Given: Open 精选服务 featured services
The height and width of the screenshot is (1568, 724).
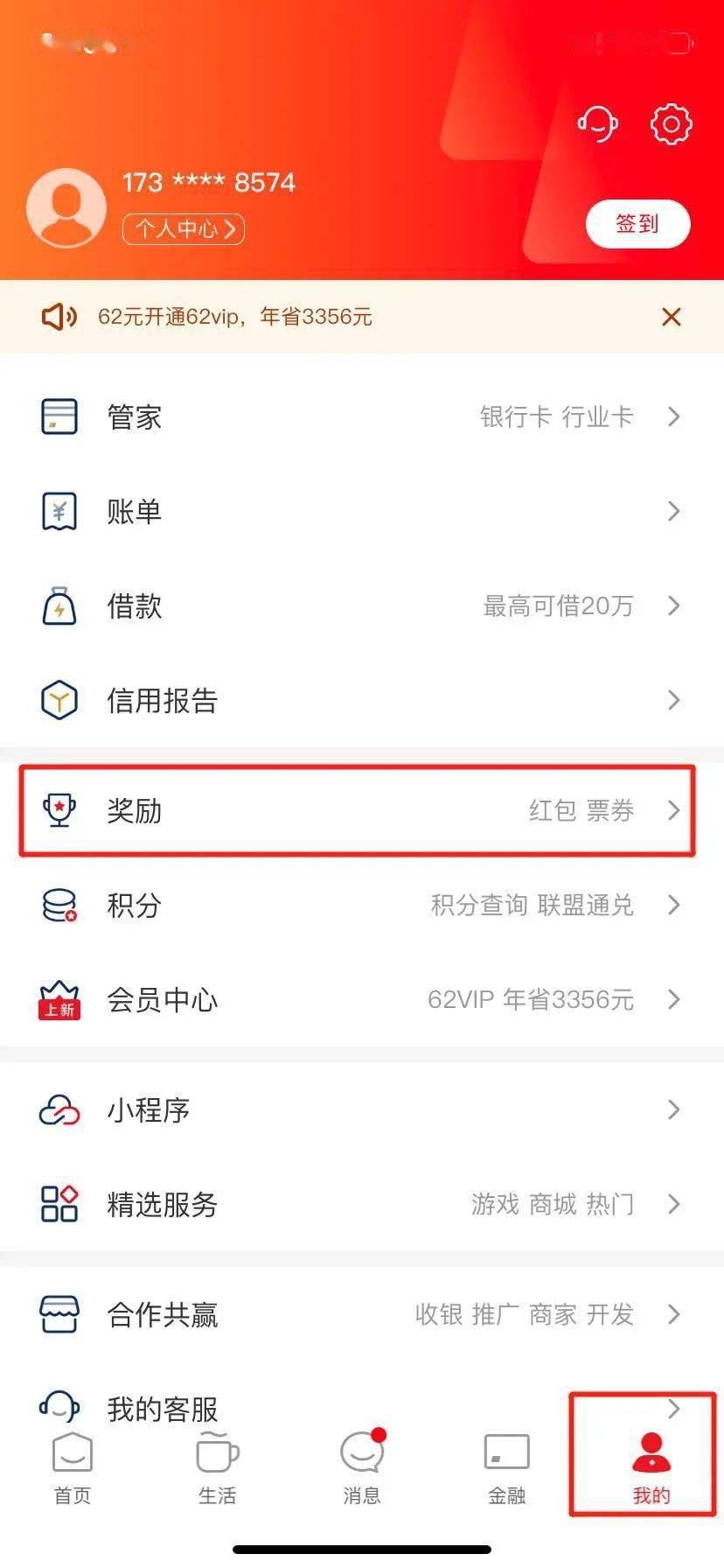Looking at the screenshot, I should [x=361, y=1204].
